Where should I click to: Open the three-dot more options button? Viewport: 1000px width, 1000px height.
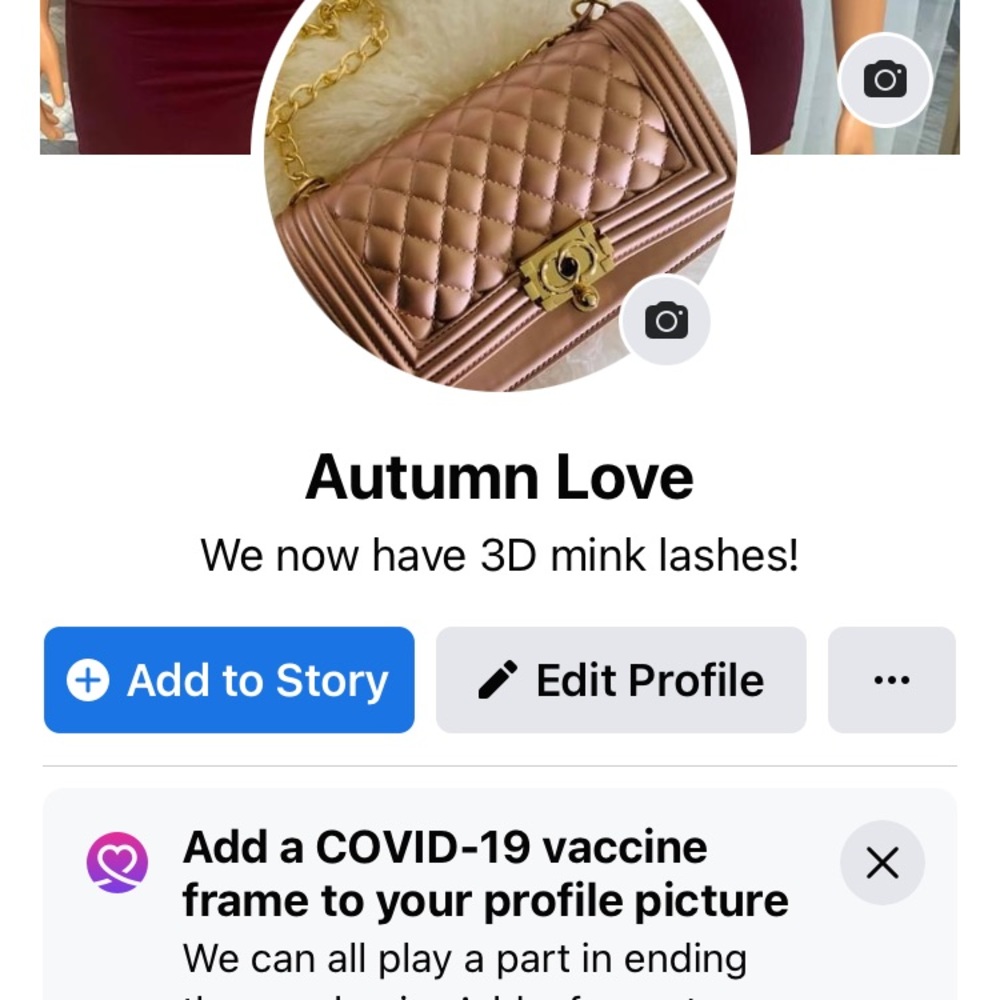[891, 680]
